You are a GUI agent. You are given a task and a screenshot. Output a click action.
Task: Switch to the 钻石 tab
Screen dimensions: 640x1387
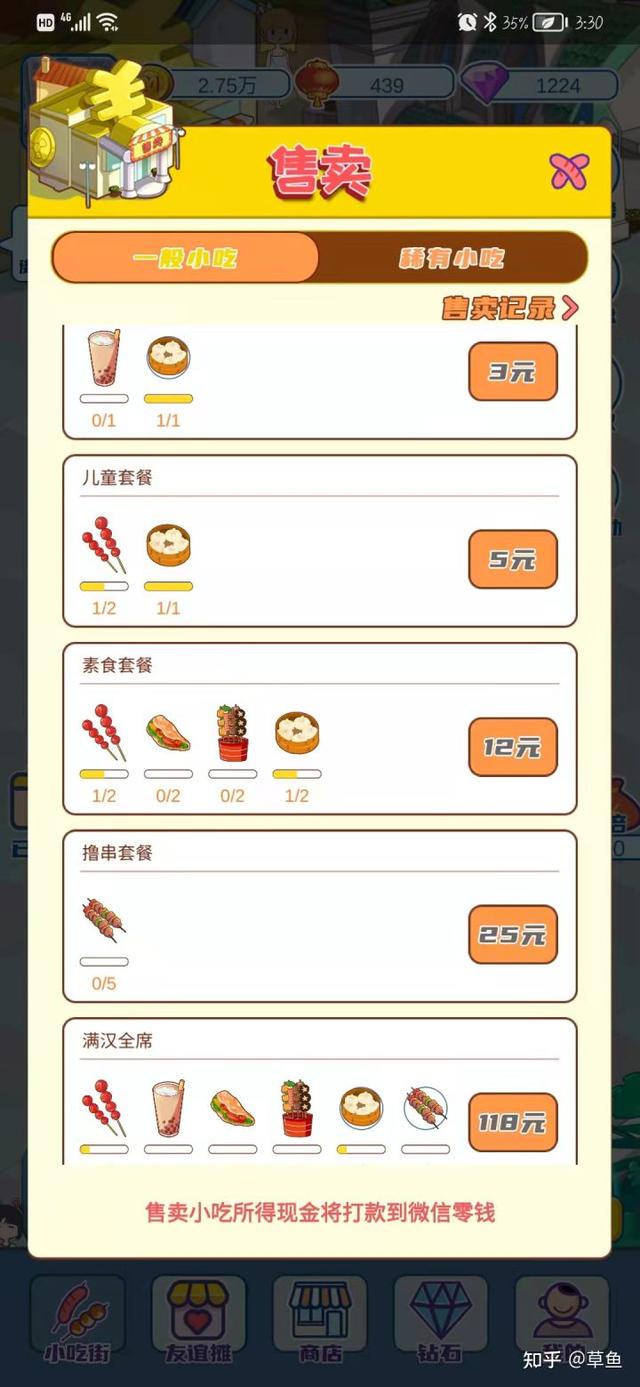pos(440,1321)
